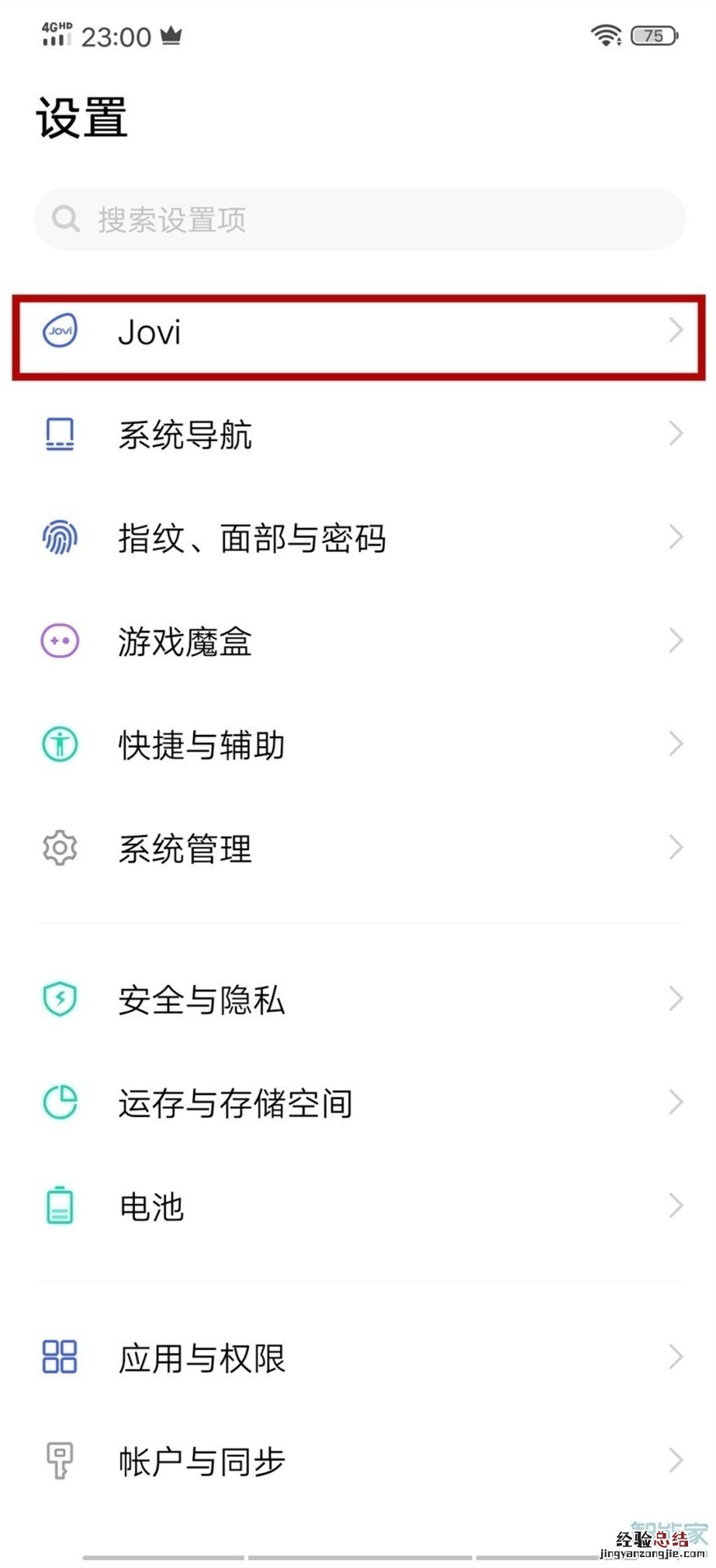Go to 安全与隐私
The image size is (716, 1568).
point(359,1000)
